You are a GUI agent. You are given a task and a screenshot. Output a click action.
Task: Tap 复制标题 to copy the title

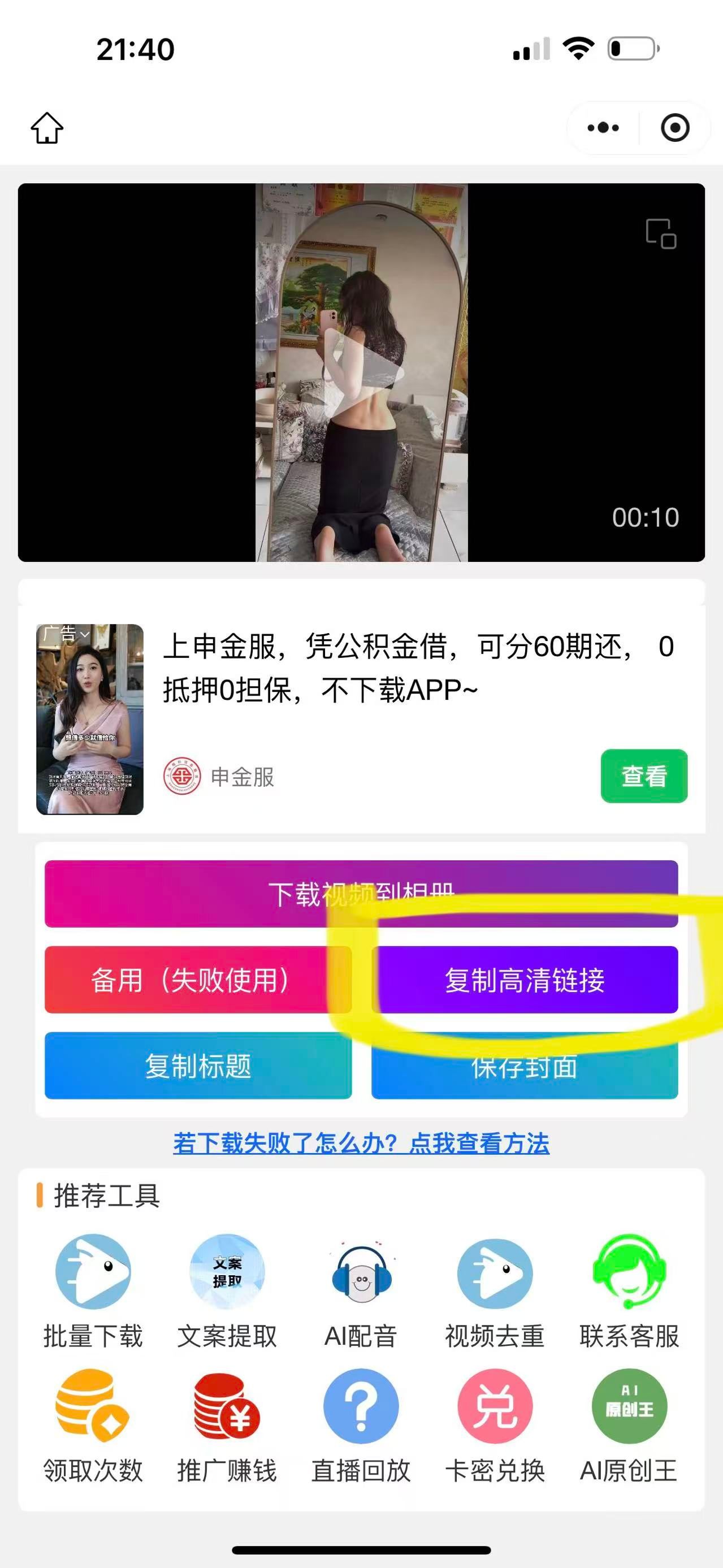tap(198, 1066)
